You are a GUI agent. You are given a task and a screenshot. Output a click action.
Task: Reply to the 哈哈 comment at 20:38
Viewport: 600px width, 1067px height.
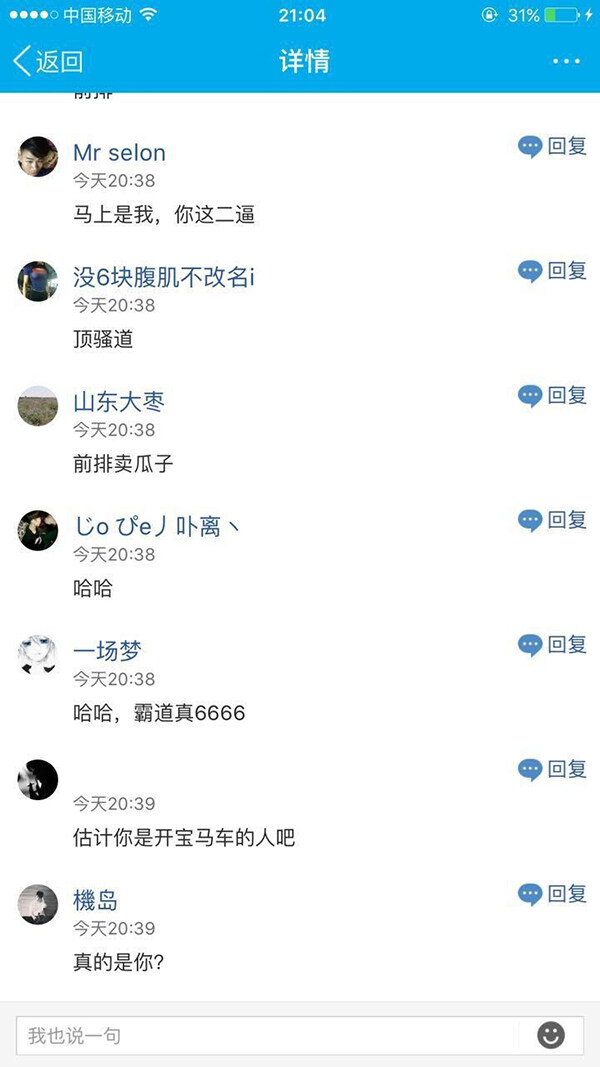(552, 520)
